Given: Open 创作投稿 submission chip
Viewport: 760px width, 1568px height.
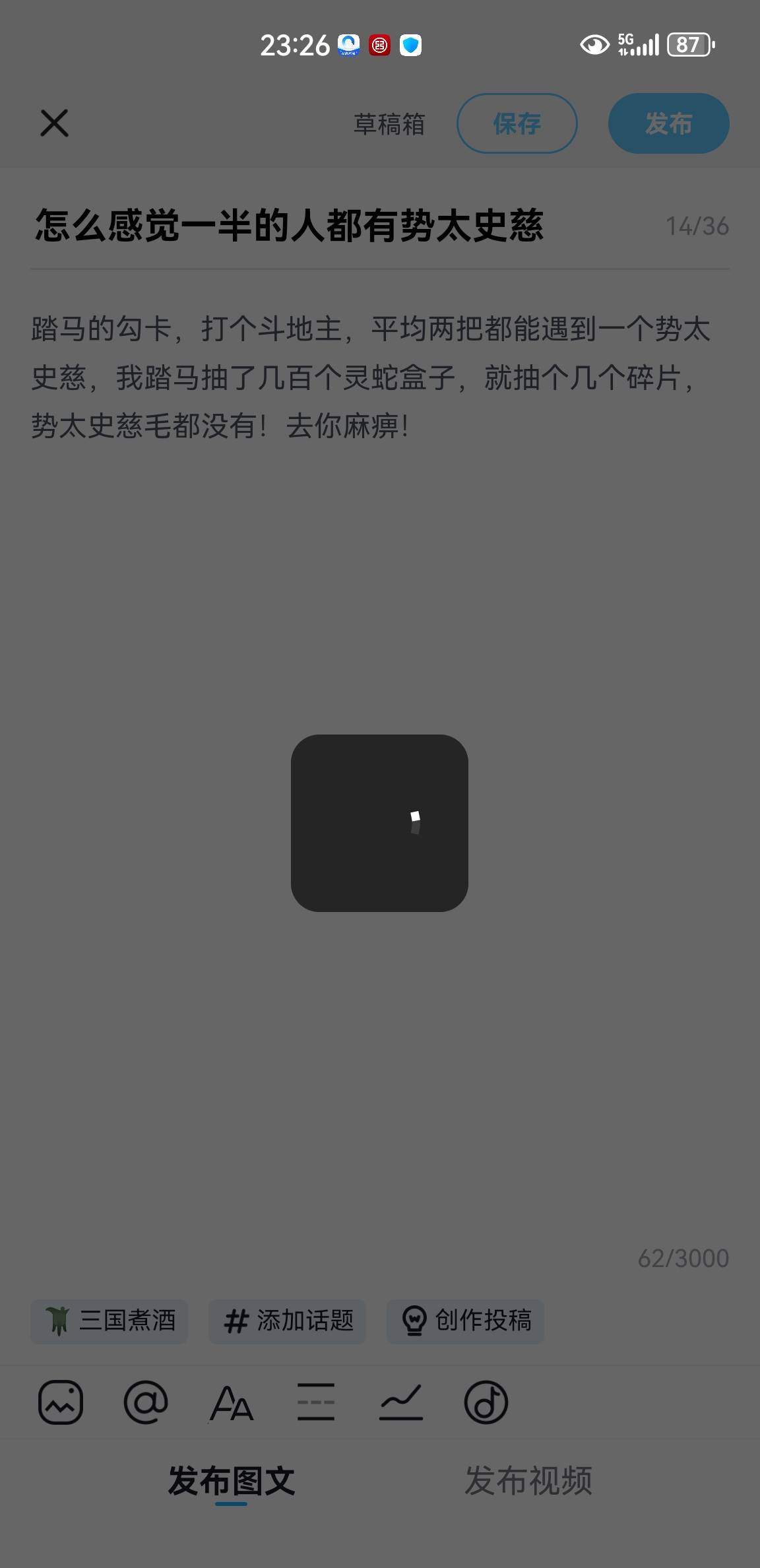Looking at the screenshot, I should pyautogui.click(x=465, y=1321).
